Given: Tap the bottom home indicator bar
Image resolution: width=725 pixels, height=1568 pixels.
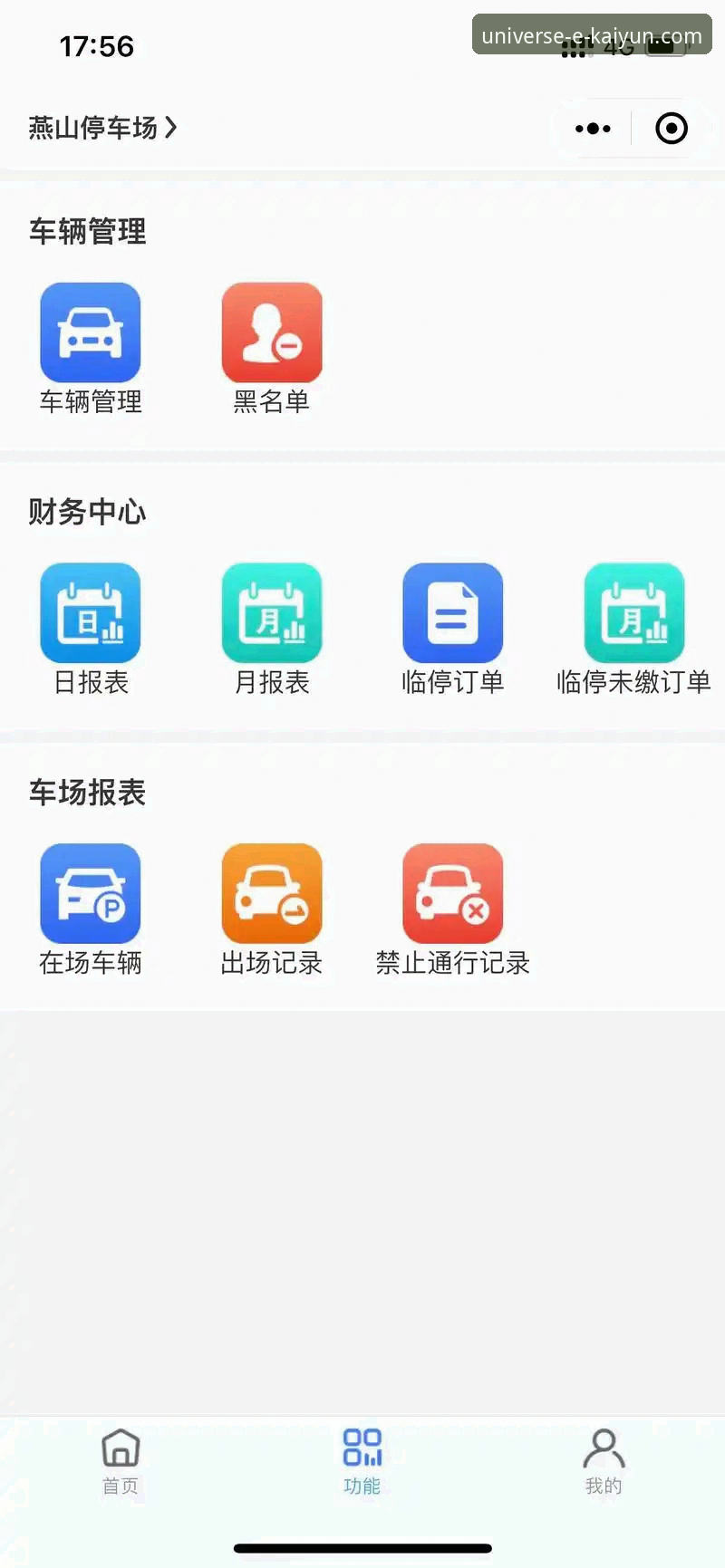Looking at the screenshot, I should (362, 1542).
